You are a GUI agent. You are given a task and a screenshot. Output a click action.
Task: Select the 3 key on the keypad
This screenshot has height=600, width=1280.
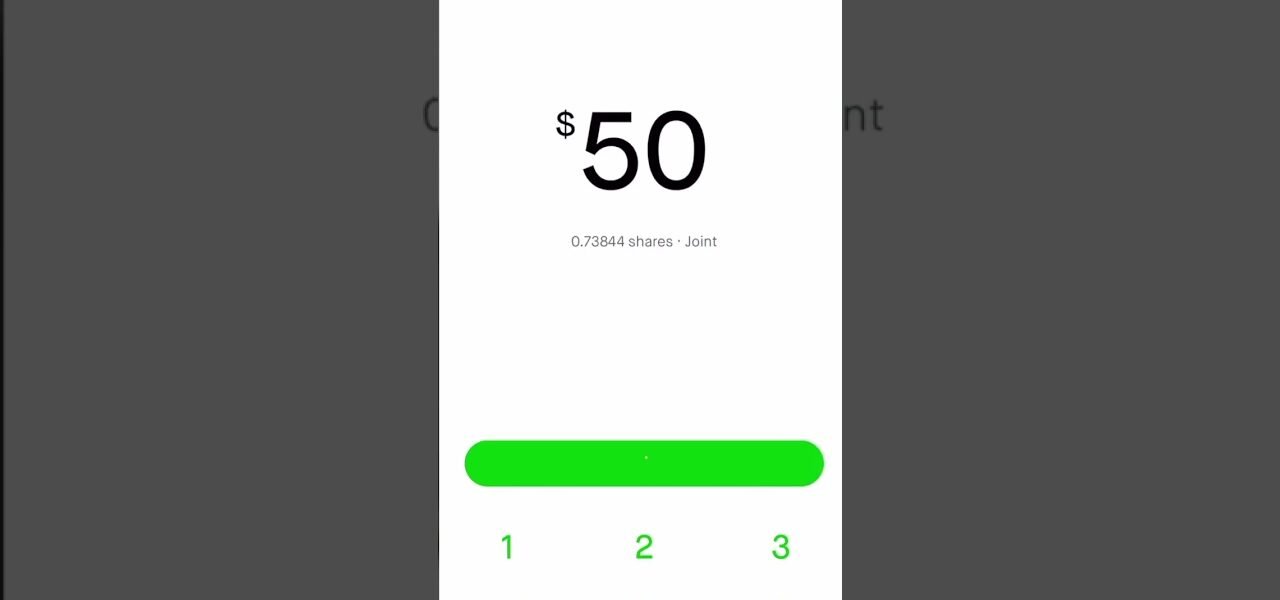780,547
